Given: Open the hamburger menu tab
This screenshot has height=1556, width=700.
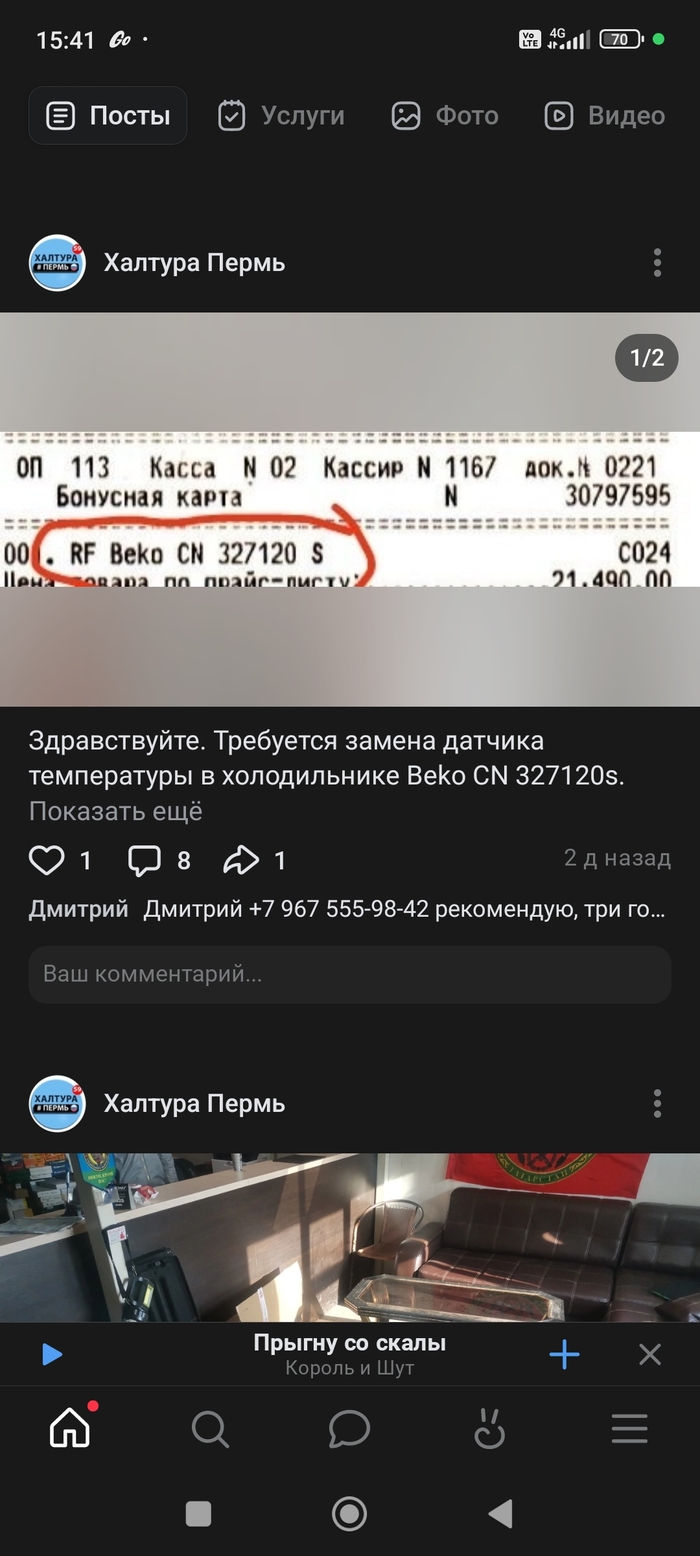Looking at the screenshot, I should point(629,1430).
